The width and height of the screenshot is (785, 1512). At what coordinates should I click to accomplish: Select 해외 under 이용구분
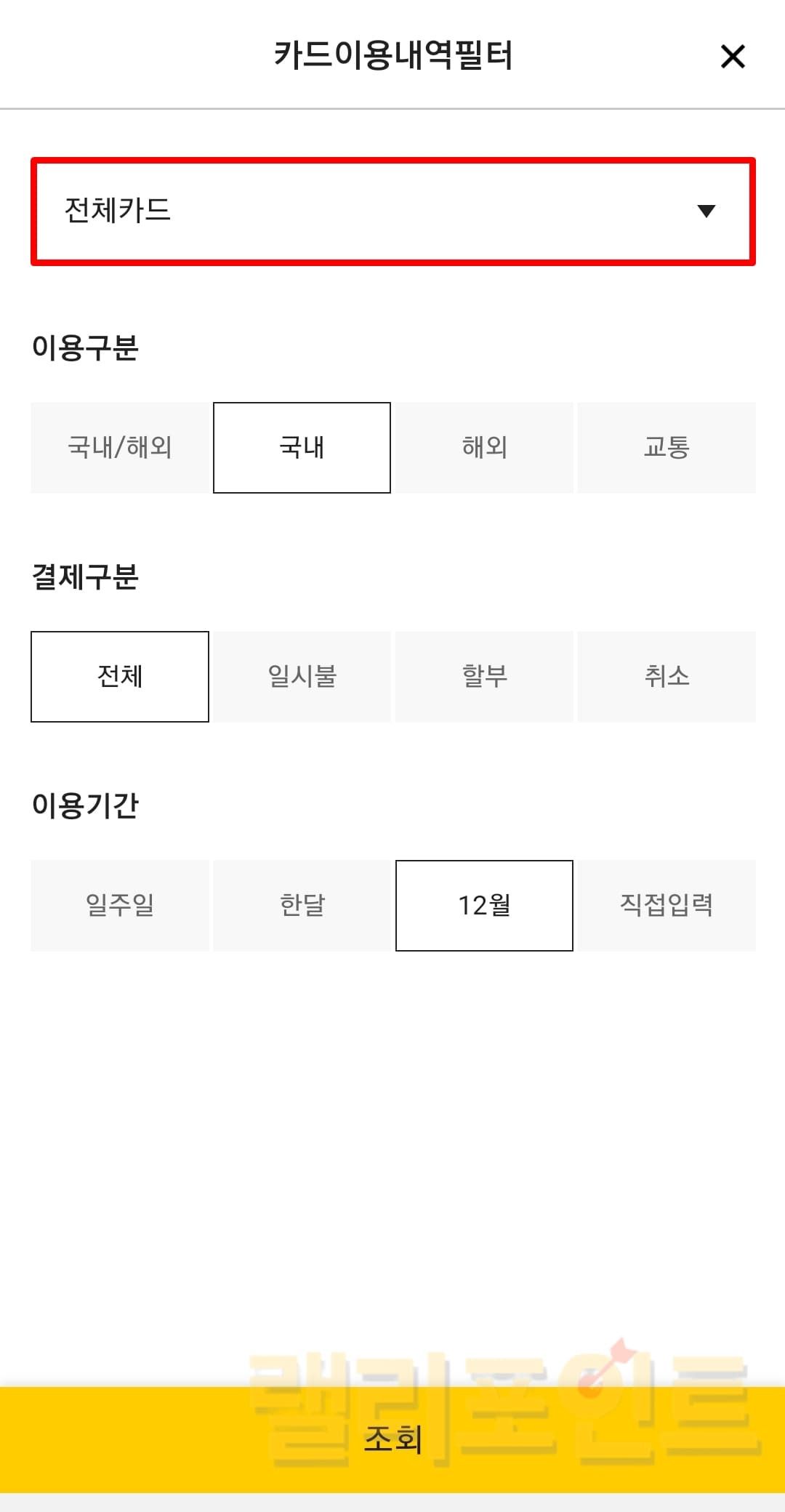(484, 448)
